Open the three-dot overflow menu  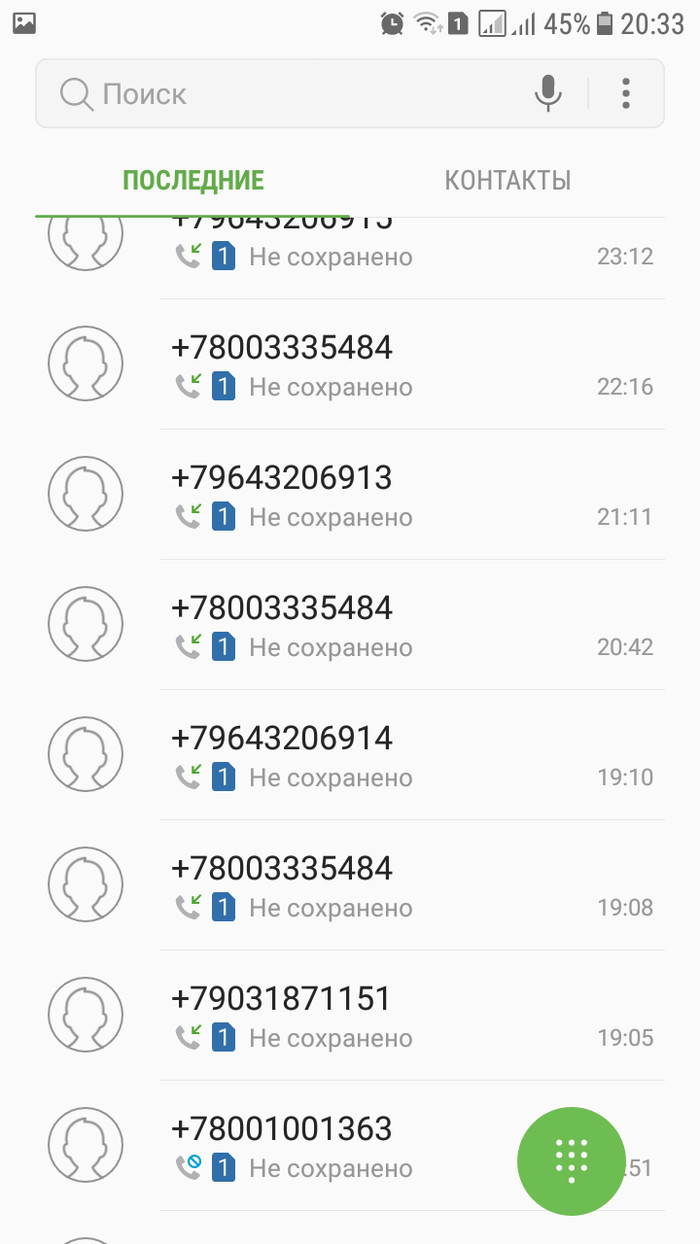[626, 94]
